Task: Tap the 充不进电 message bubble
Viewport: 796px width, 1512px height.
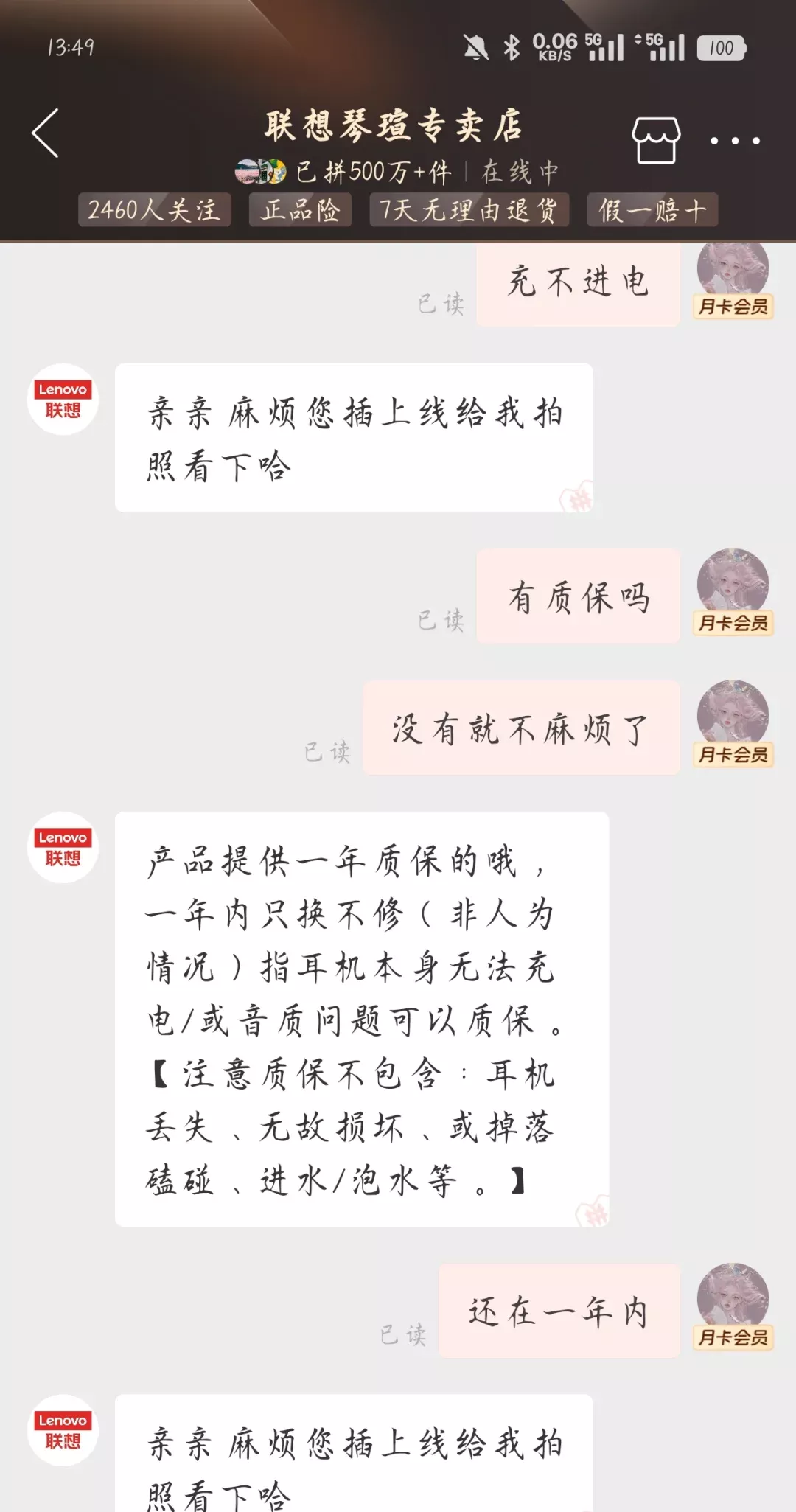Action: 578,283
